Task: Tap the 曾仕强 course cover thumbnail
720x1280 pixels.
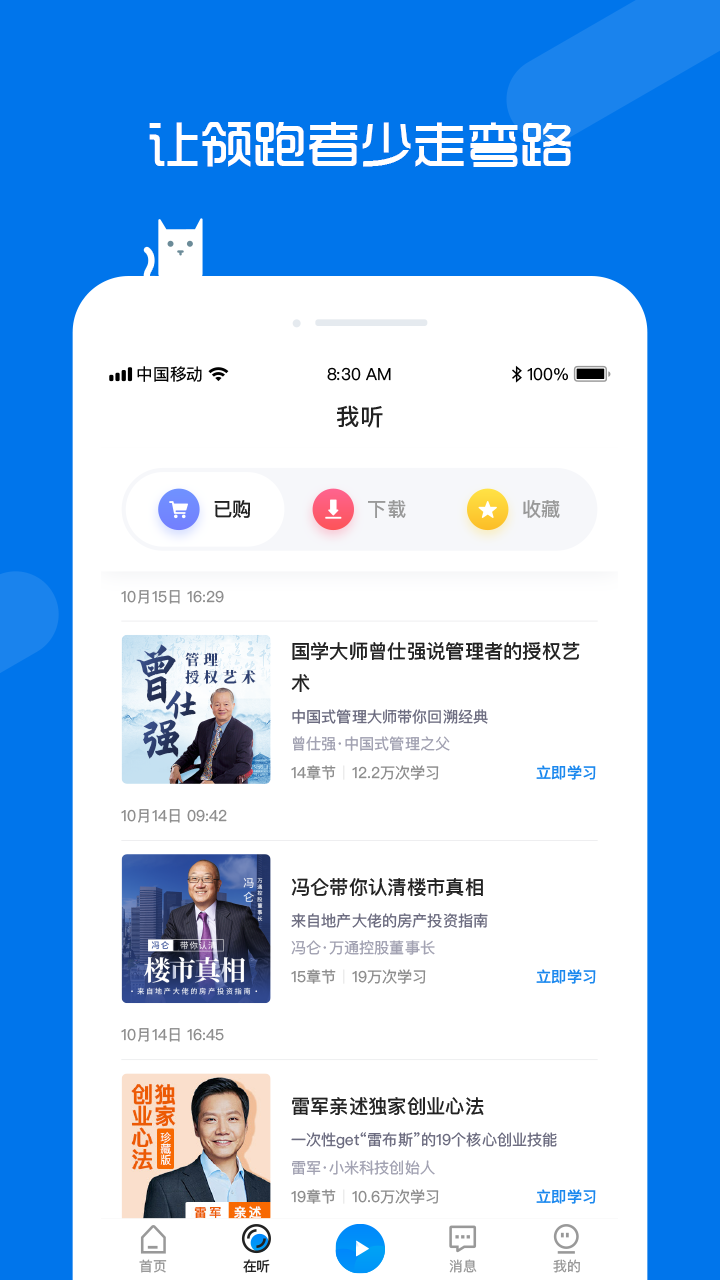Action: [195, 708]
